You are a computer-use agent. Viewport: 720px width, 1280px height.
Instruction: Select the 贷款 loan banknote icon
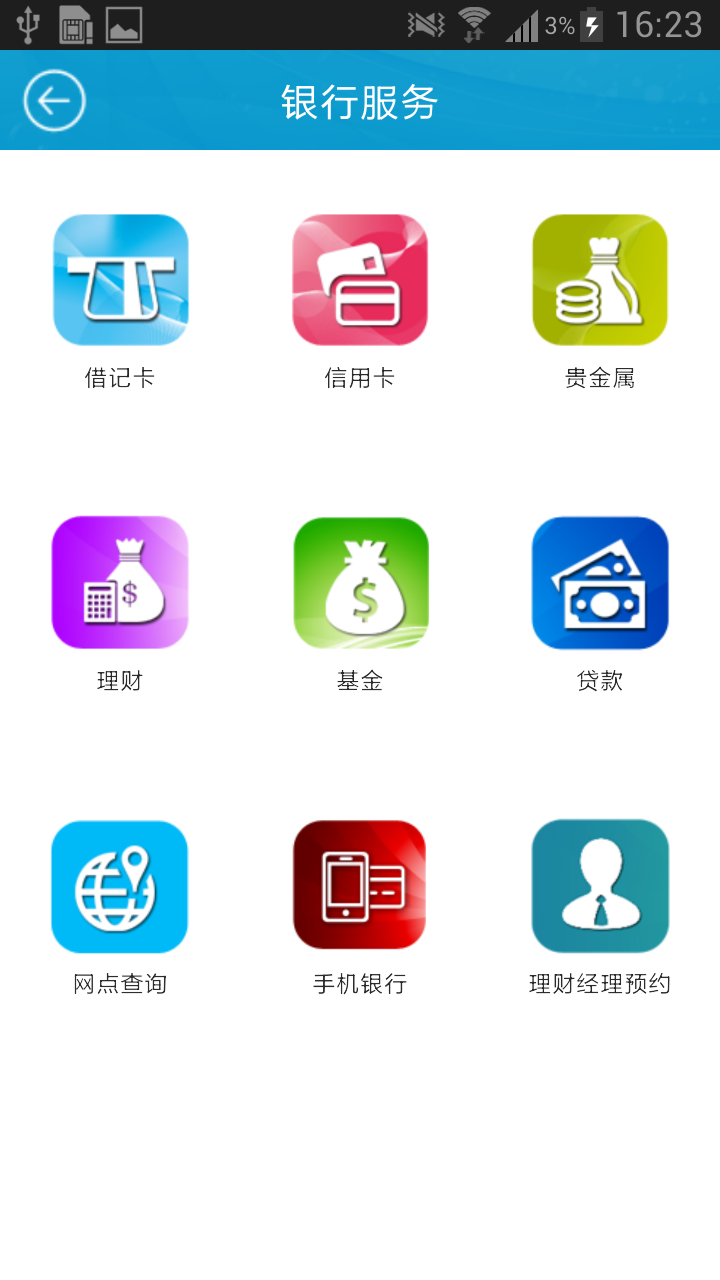click(x=599, y=581)
